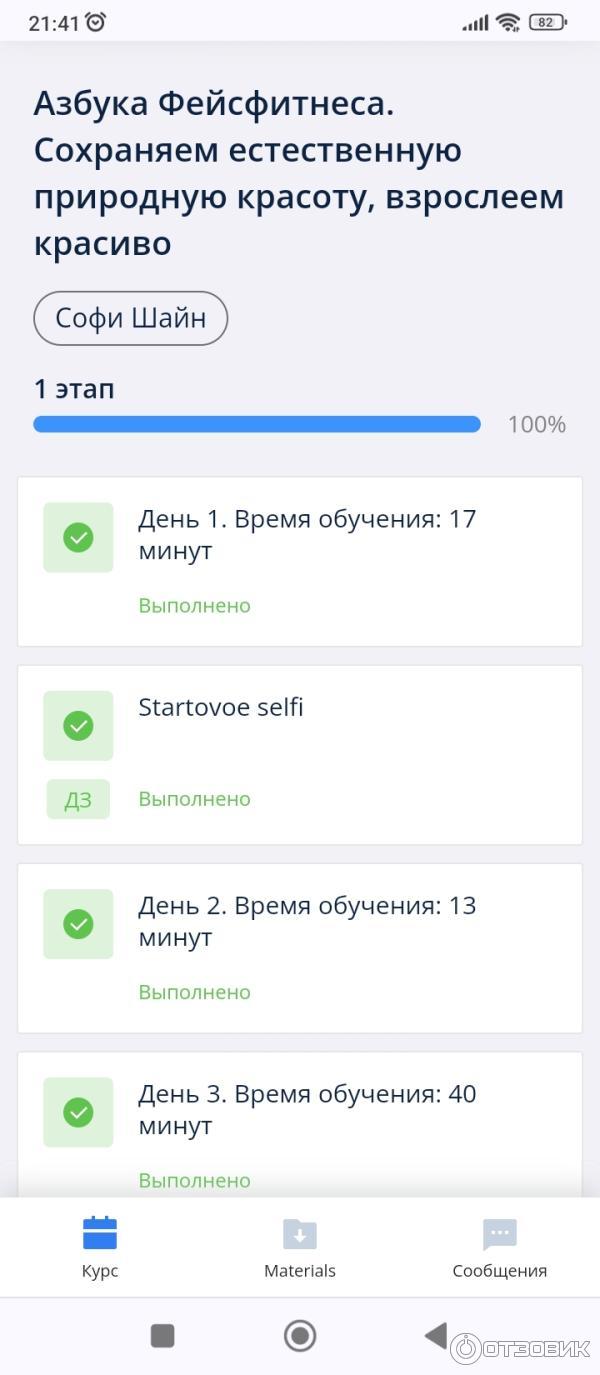
Task: Open the Сообщения tab
Action: (x=499, y=1247)
